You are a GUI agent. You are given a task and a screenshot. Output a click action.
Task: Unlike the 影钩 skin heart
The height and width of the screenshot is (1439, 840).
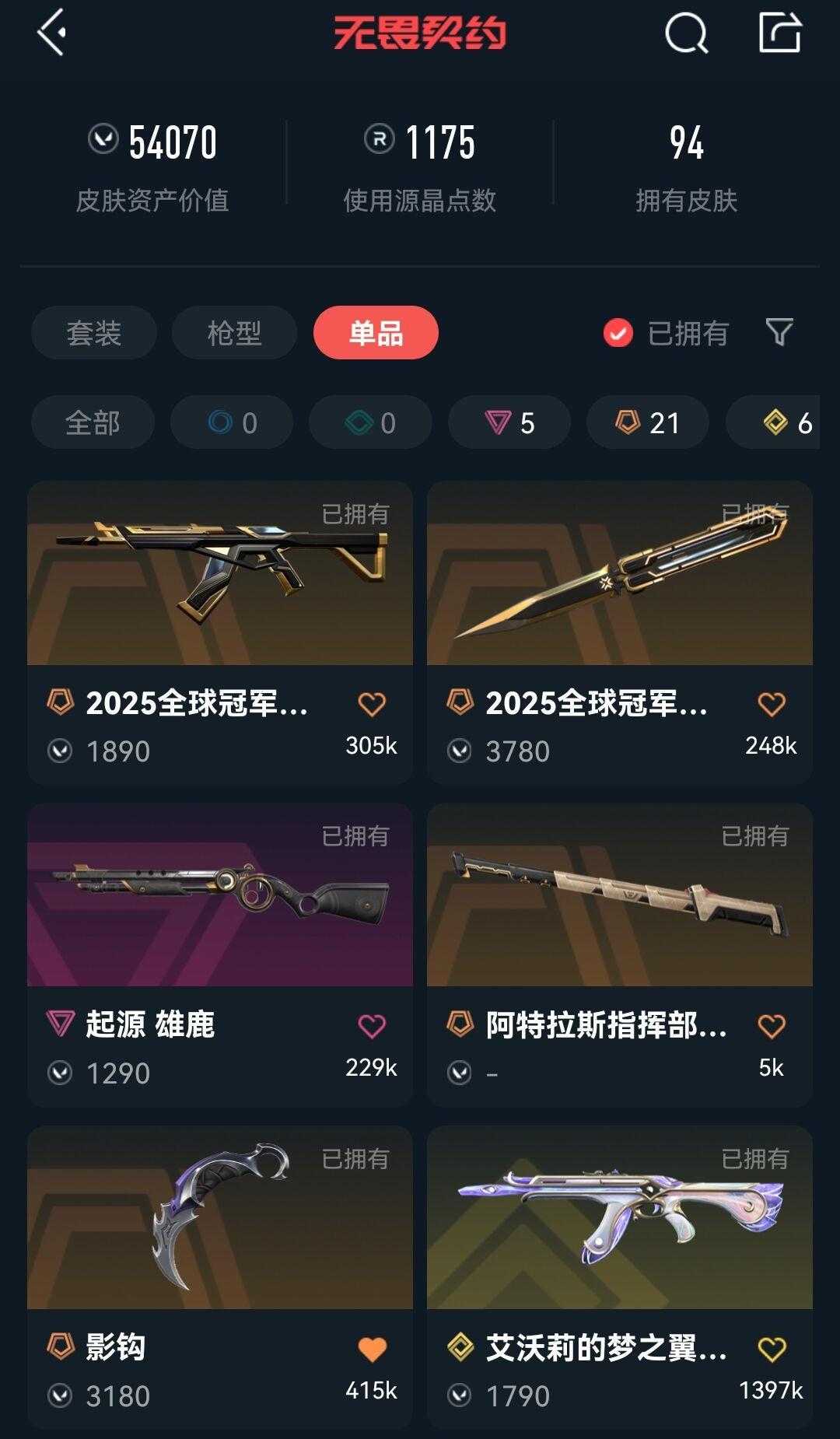(372, 1349)
